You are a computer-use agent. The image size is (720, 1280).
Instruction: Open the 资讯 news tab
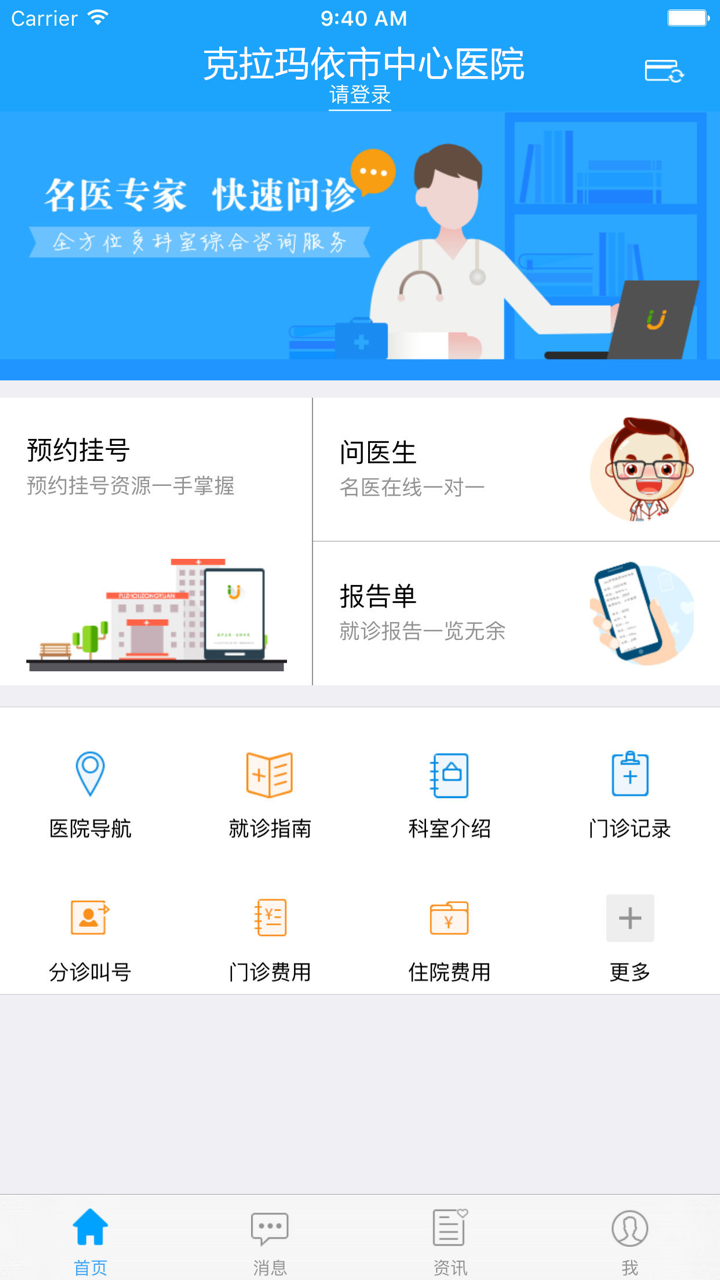coord(450,1240)
